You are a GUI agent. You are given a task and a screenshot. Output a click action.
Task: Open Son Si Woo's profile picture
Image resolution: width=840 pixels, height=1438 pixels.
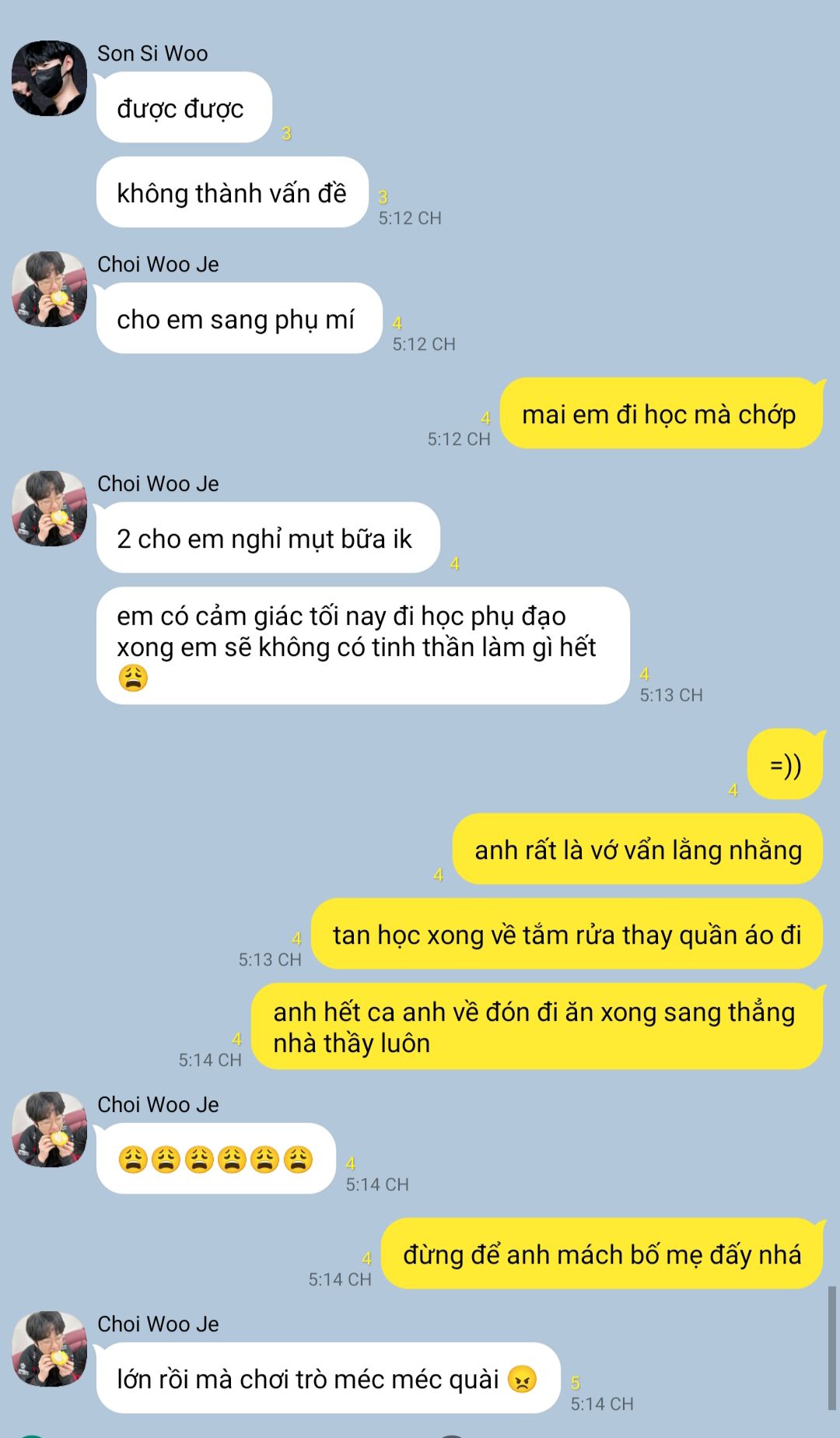point(49,79)
